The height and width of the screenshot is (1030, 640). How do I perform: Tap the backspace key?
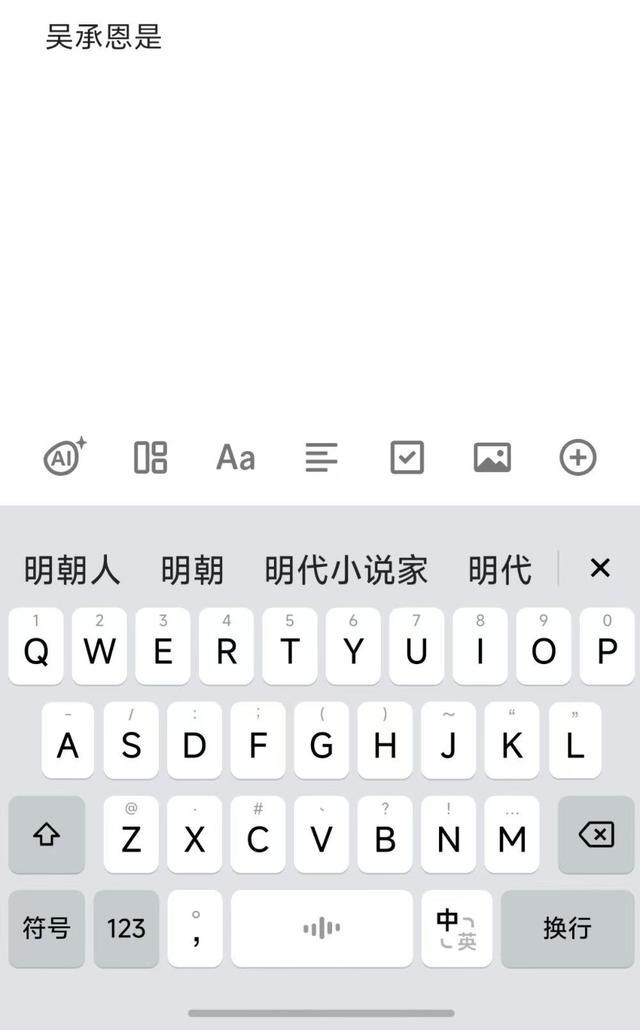596,835
